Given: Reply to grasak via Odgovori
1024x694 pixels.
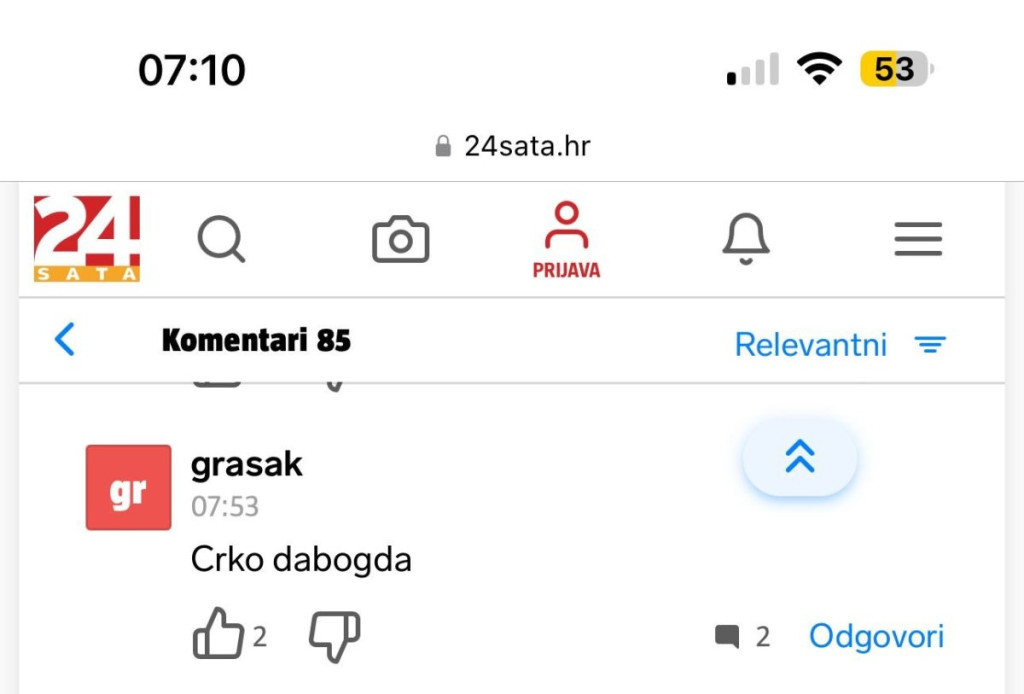Looking at the screenshot, I should pyautogui.click(x=876, y=636).
